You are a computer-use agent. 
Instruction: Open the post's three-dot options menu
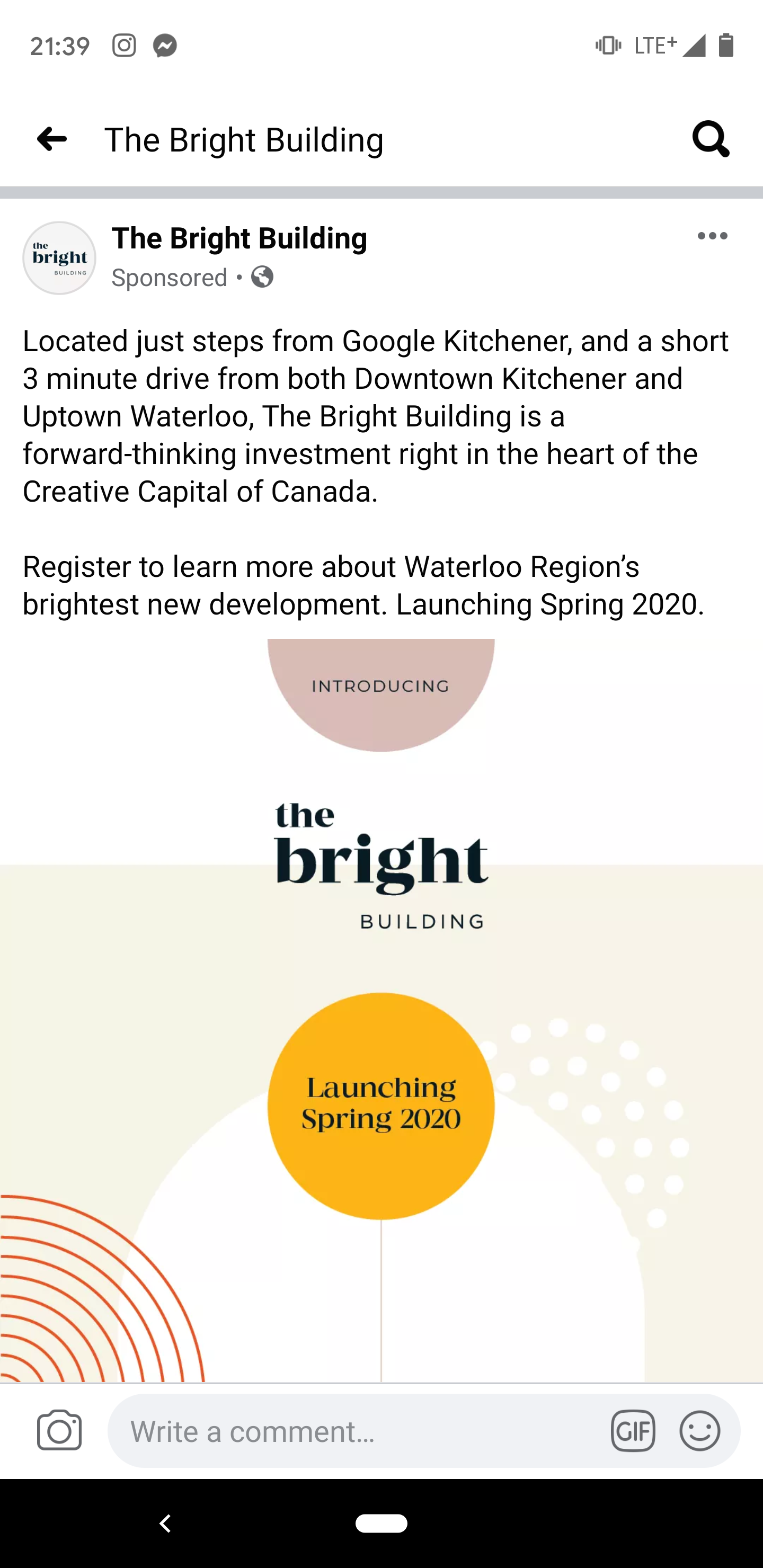coord(713,236)
